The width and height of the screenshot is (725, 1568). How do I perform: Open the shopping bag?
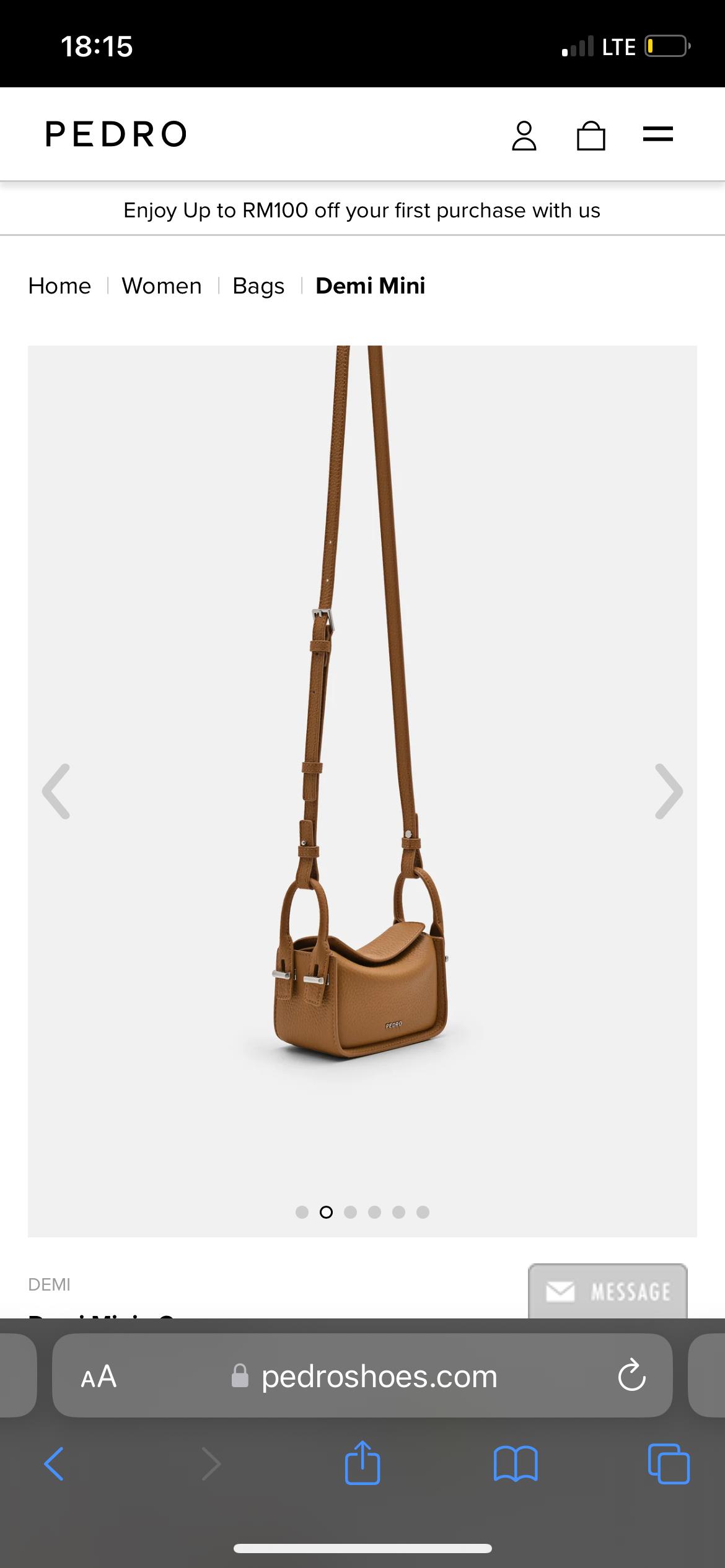[591, 135]
